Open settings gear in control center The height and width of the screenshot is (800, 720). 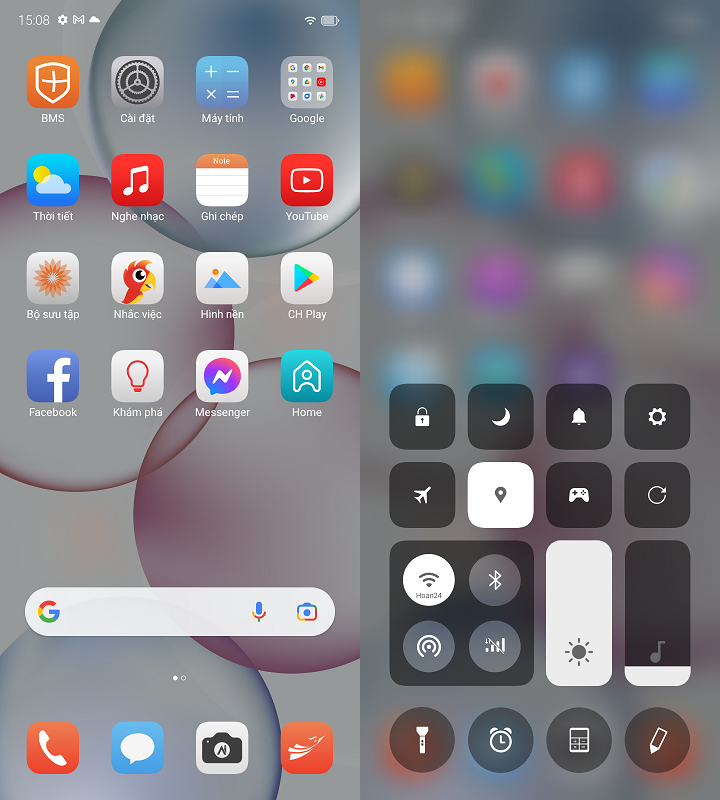(657, 417)
